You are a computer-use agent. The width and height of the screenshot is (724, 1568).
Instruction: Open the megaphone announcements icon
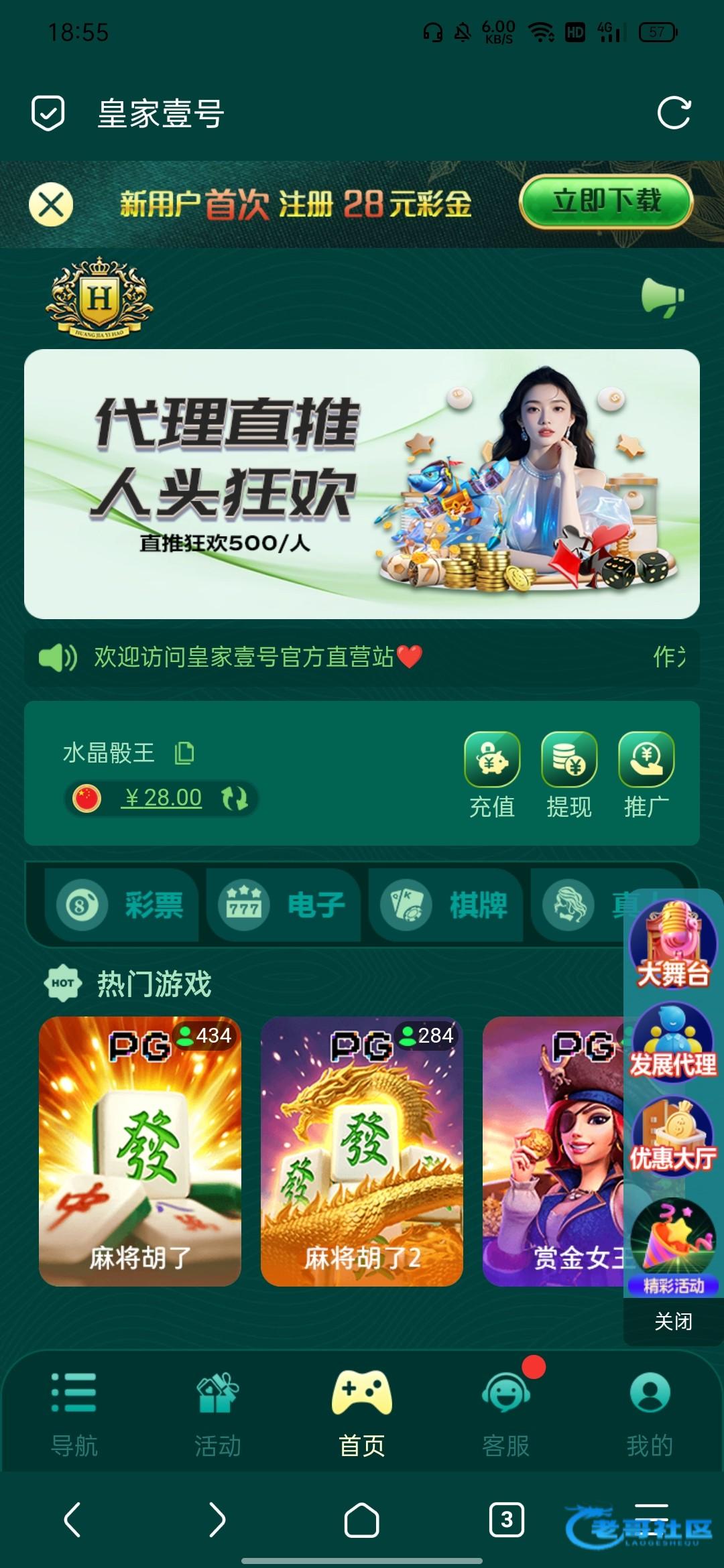click(662, 297)
